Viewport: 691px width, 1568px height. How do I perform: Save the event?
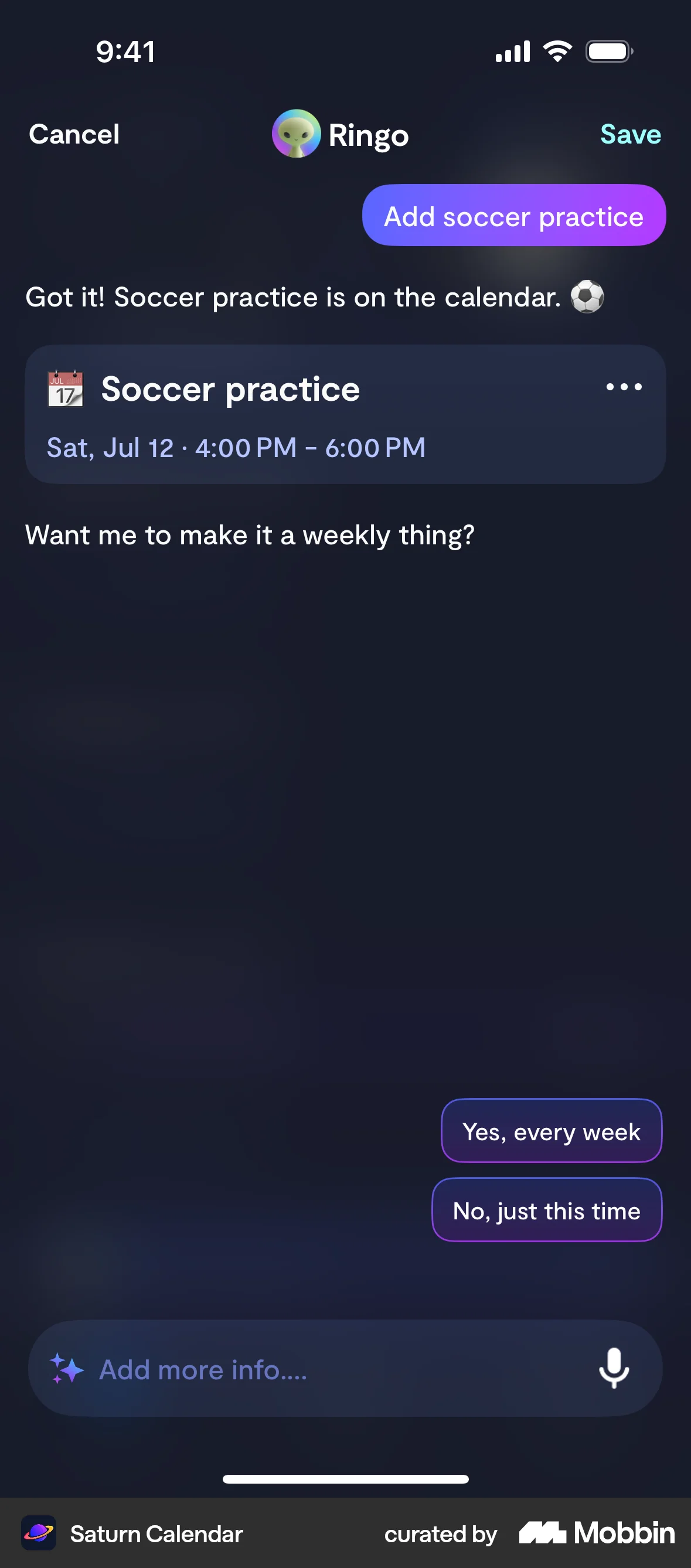click(x=631, y=135)
